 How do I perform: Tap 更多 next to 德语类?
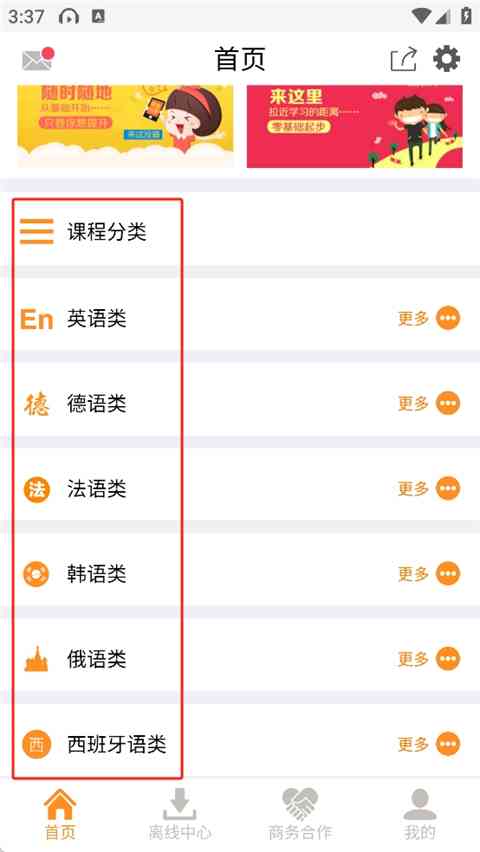(x=429, y=404)
